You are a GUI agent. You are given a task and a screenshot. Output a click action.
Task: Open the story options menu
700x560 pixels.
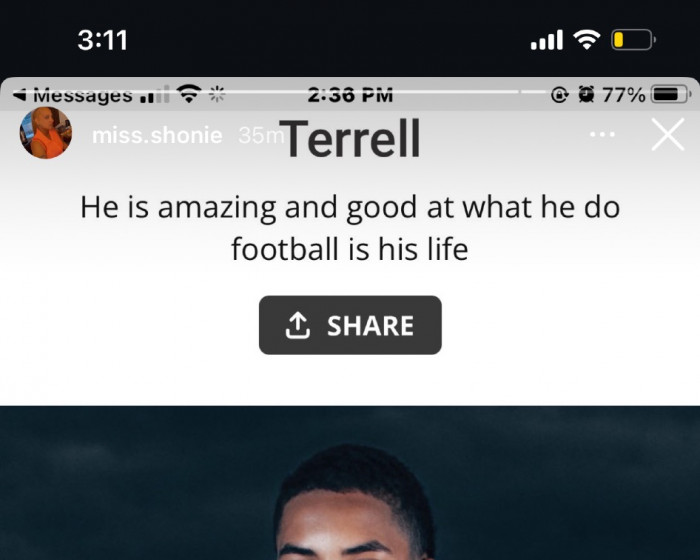[x=602, y=134]
